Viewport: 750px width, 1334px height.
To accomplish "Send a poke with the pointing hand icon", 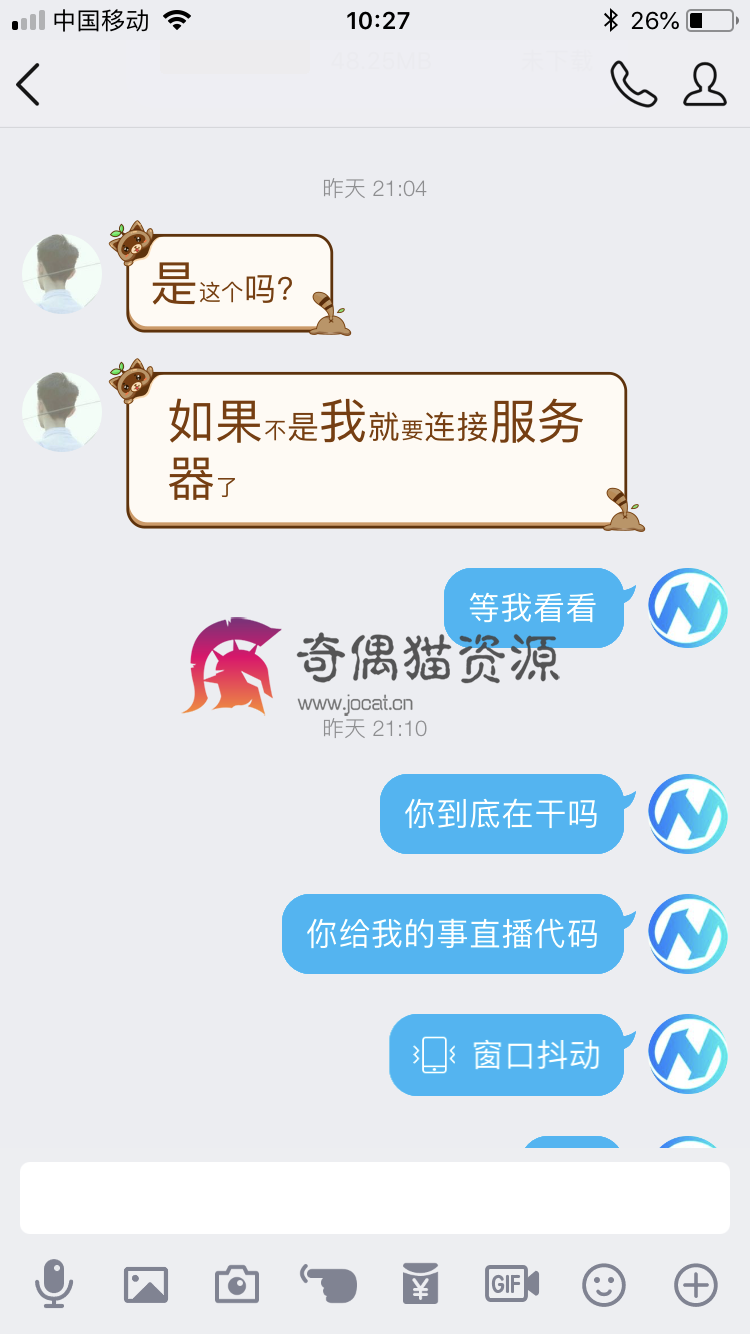I will coord(328,1284).
